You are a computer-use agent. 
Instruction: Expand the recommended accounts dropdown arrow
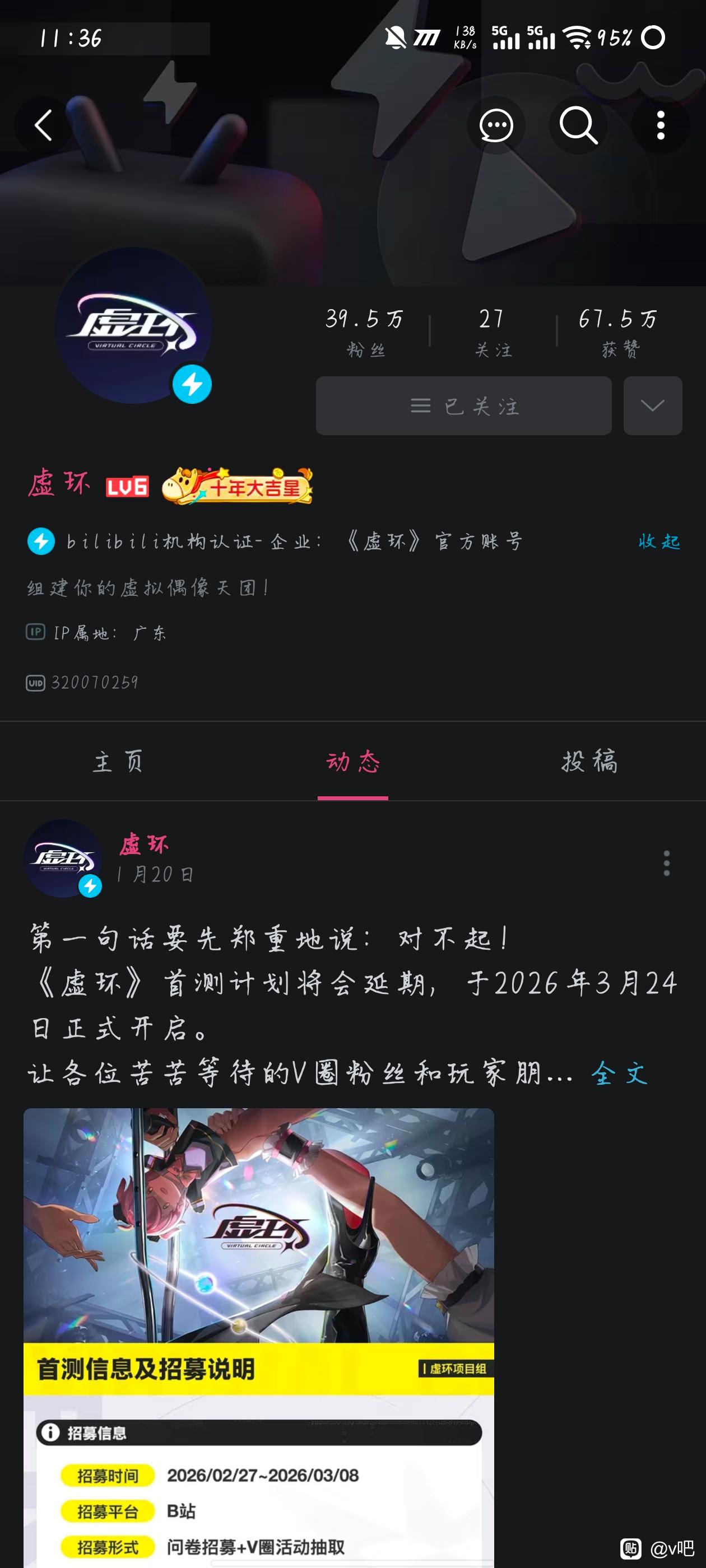(x=652, y=406)
